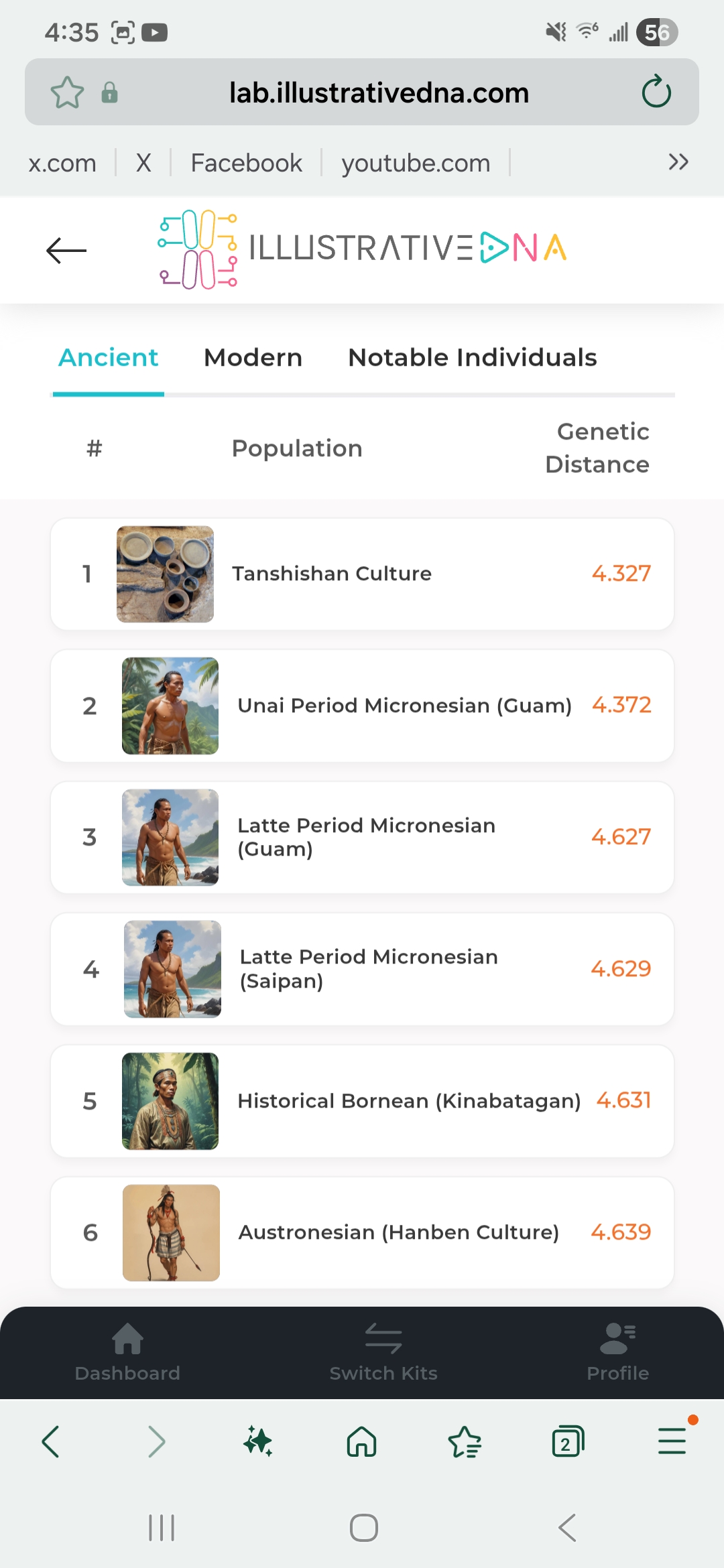Reload the page with the refresh icon
This screenshot has width=724, height=1568.
[x=656, y=92]
